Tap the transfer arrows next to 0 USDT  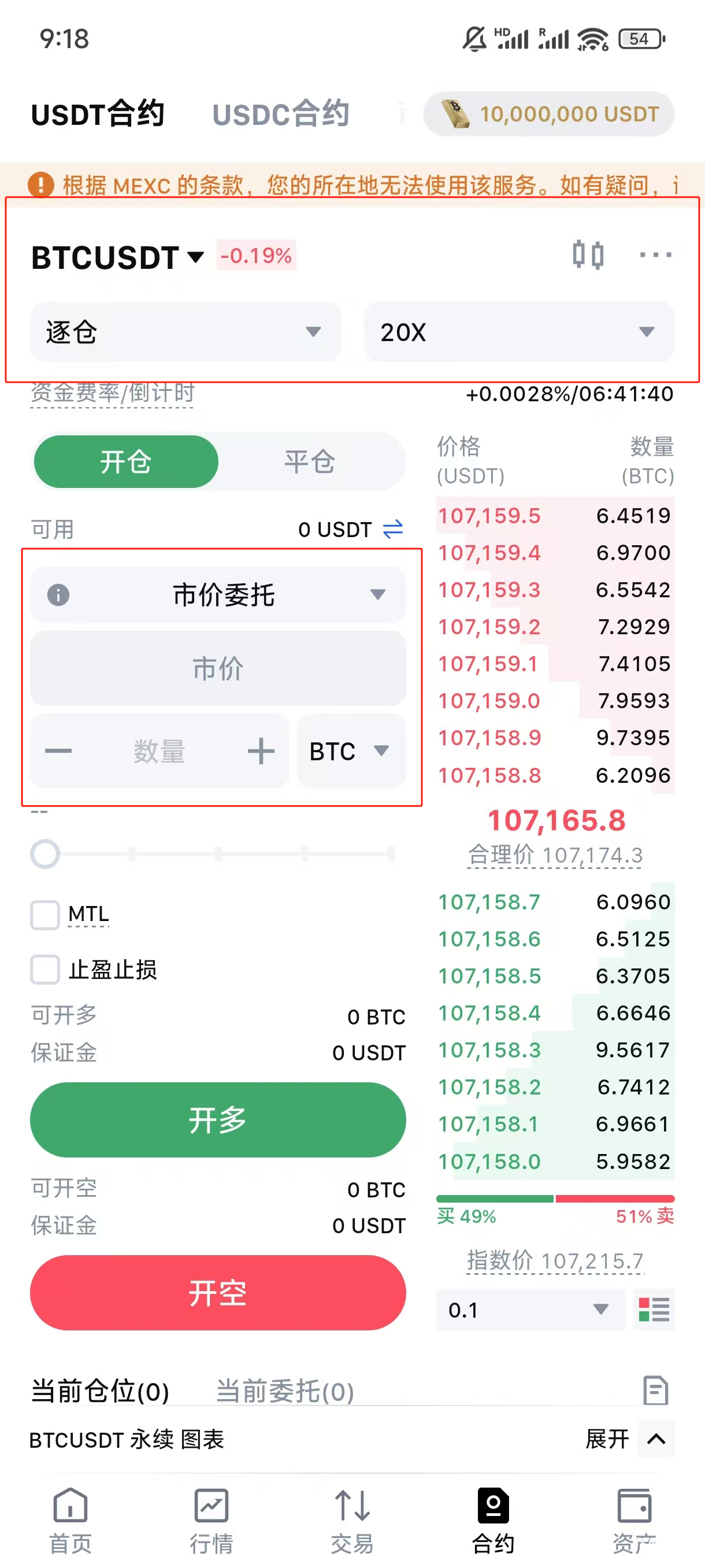(393, 529)
